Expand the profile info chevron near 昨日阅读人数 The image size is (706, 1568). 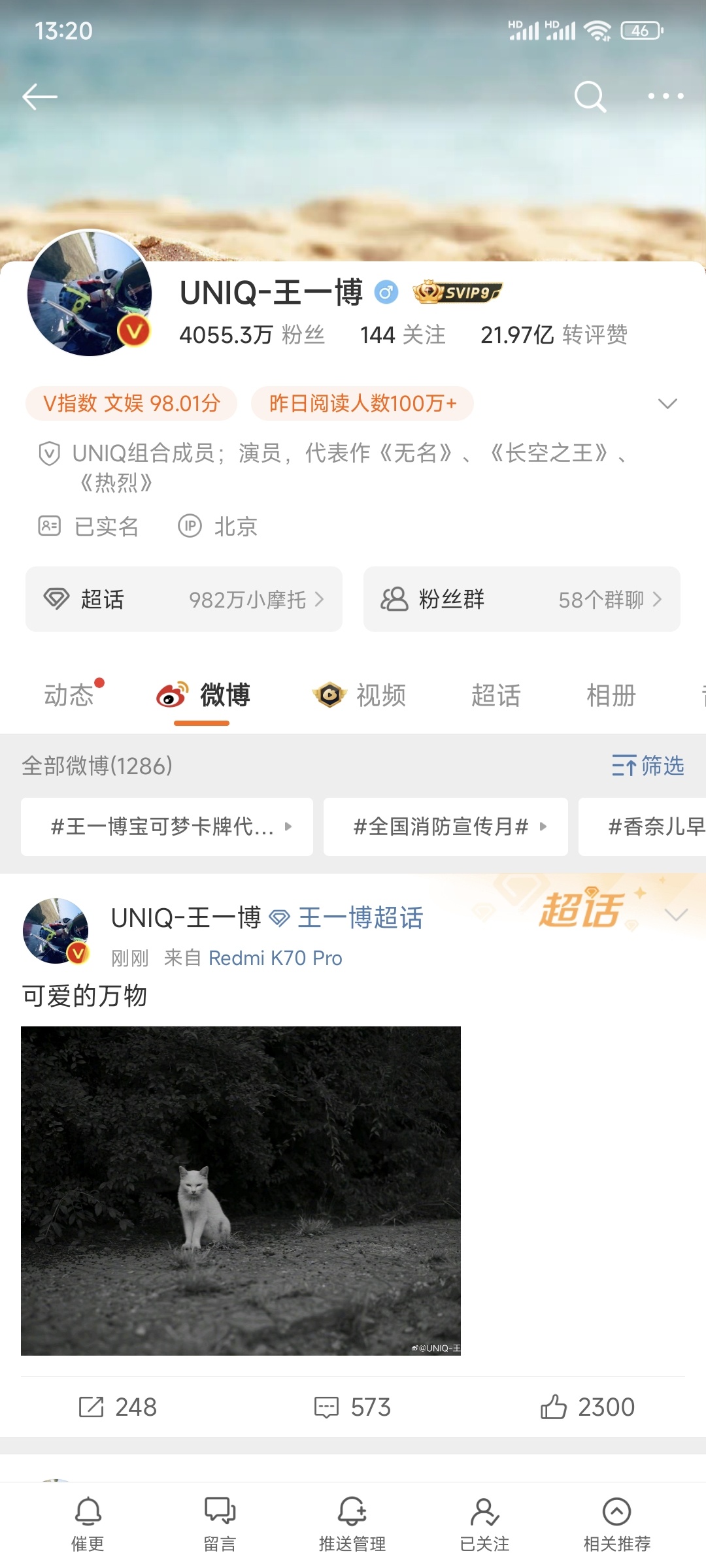(x=667, y=403)
